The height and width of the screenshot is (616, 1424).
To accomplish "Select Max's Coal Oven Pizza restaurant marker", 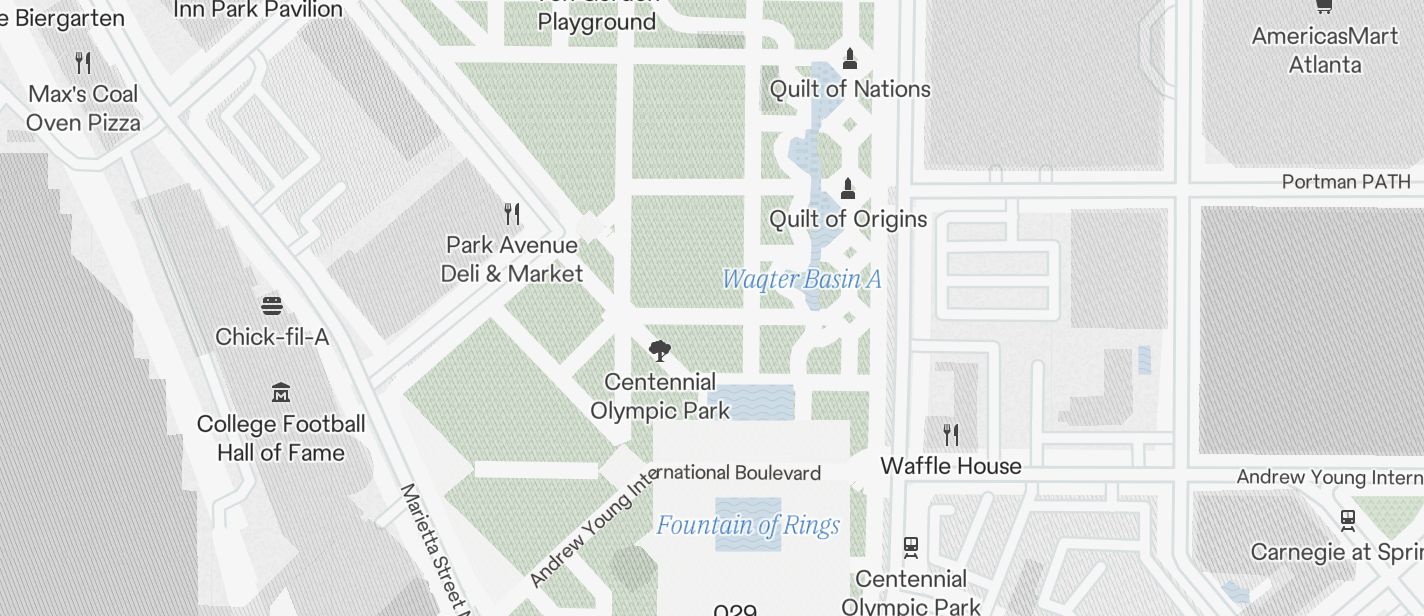I will coord(83,64).
